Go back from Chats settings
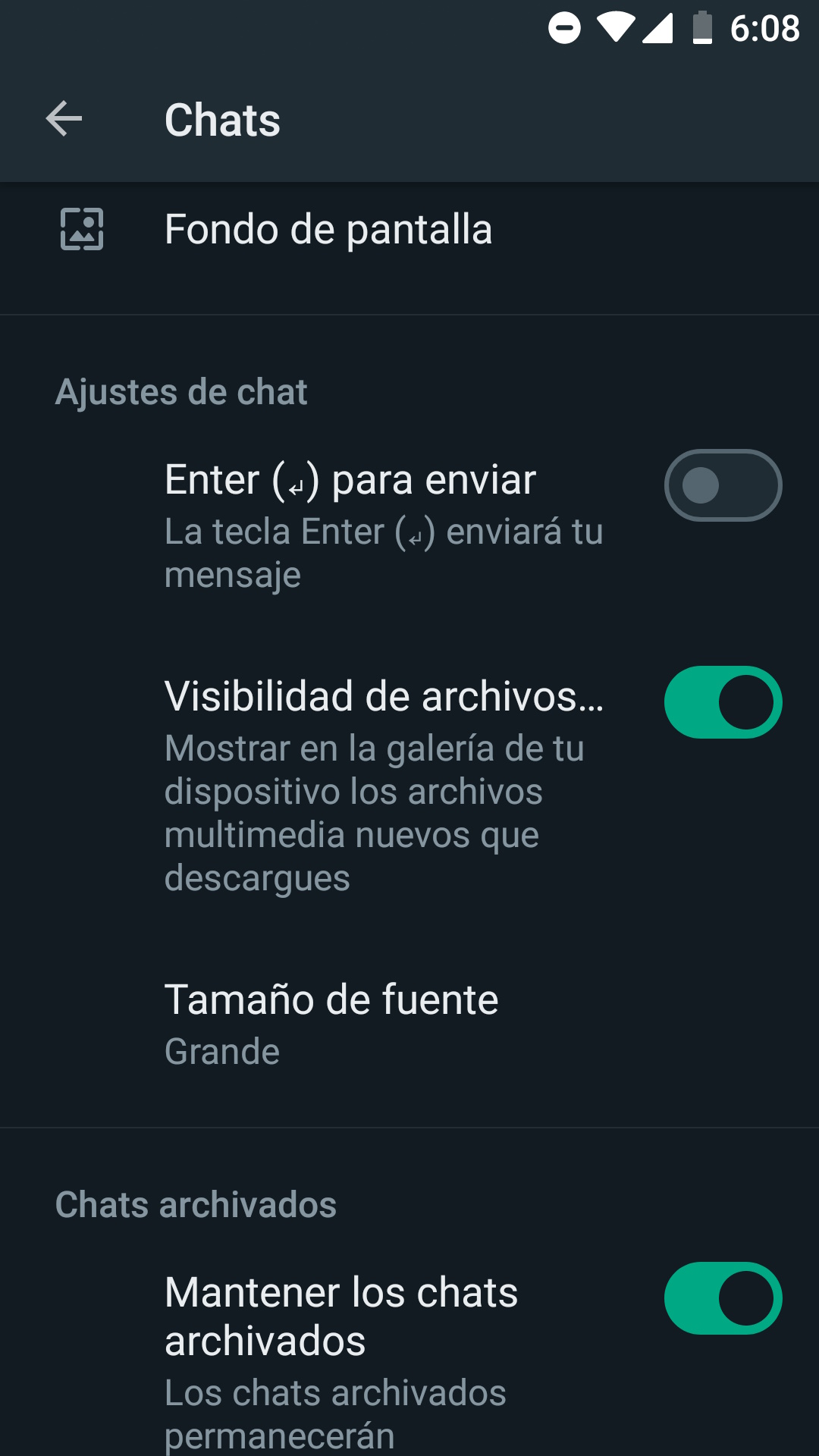 click(x=64, y=119)
